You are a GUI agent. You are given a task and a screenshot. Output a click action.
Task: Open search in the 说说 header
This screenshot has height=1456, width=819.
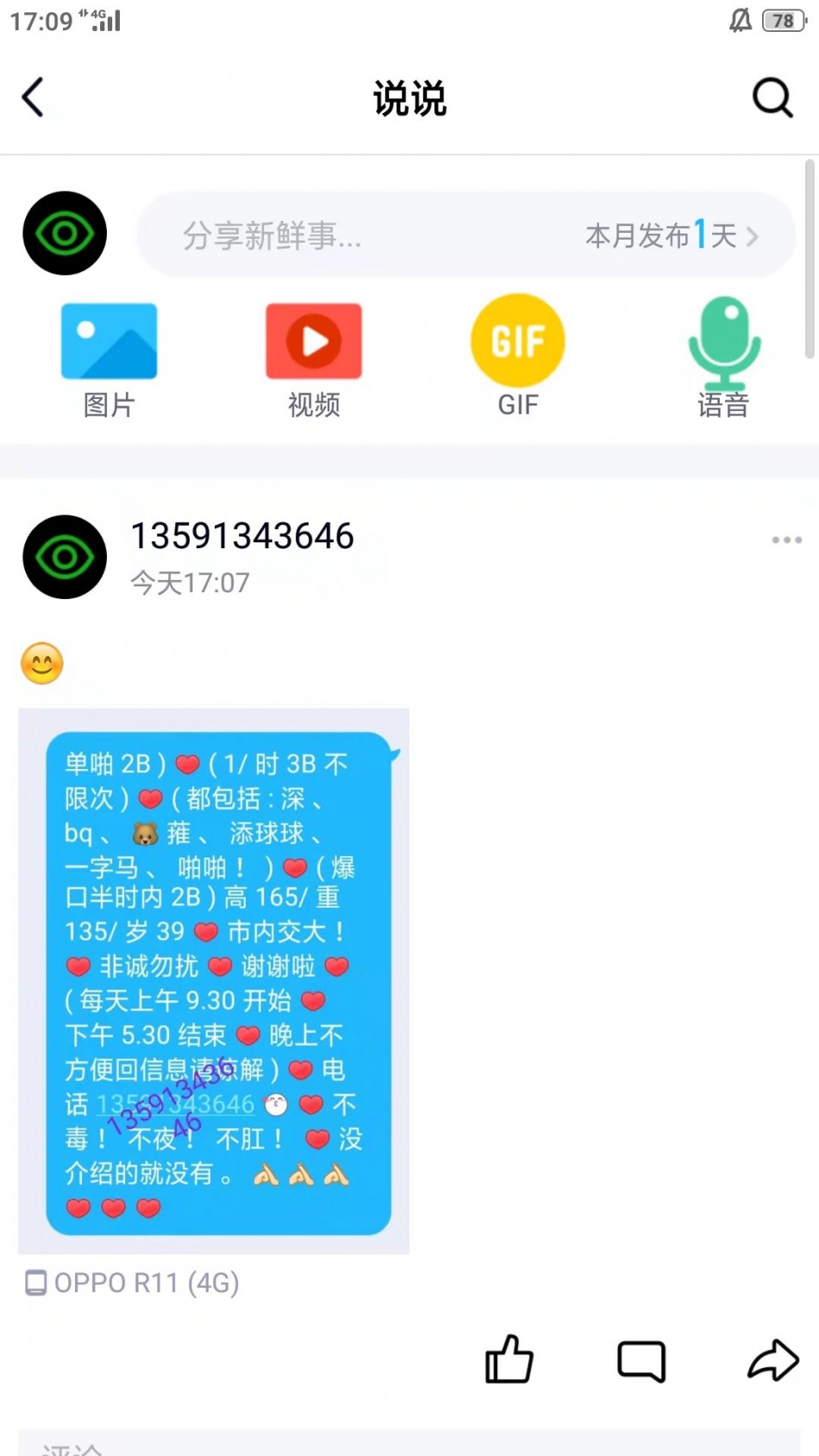point(772,97)
